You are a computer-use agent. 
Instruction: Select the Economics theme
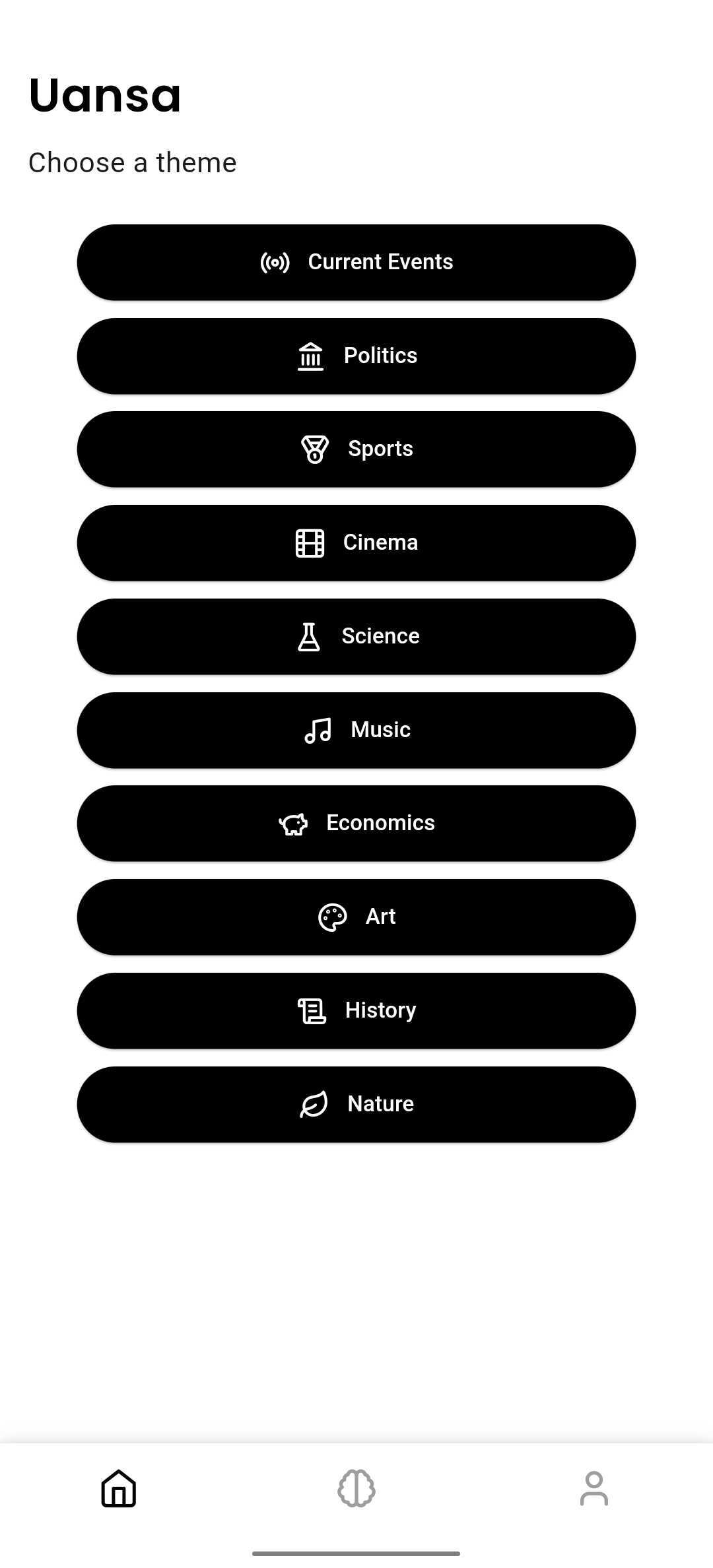click(356, 824)
